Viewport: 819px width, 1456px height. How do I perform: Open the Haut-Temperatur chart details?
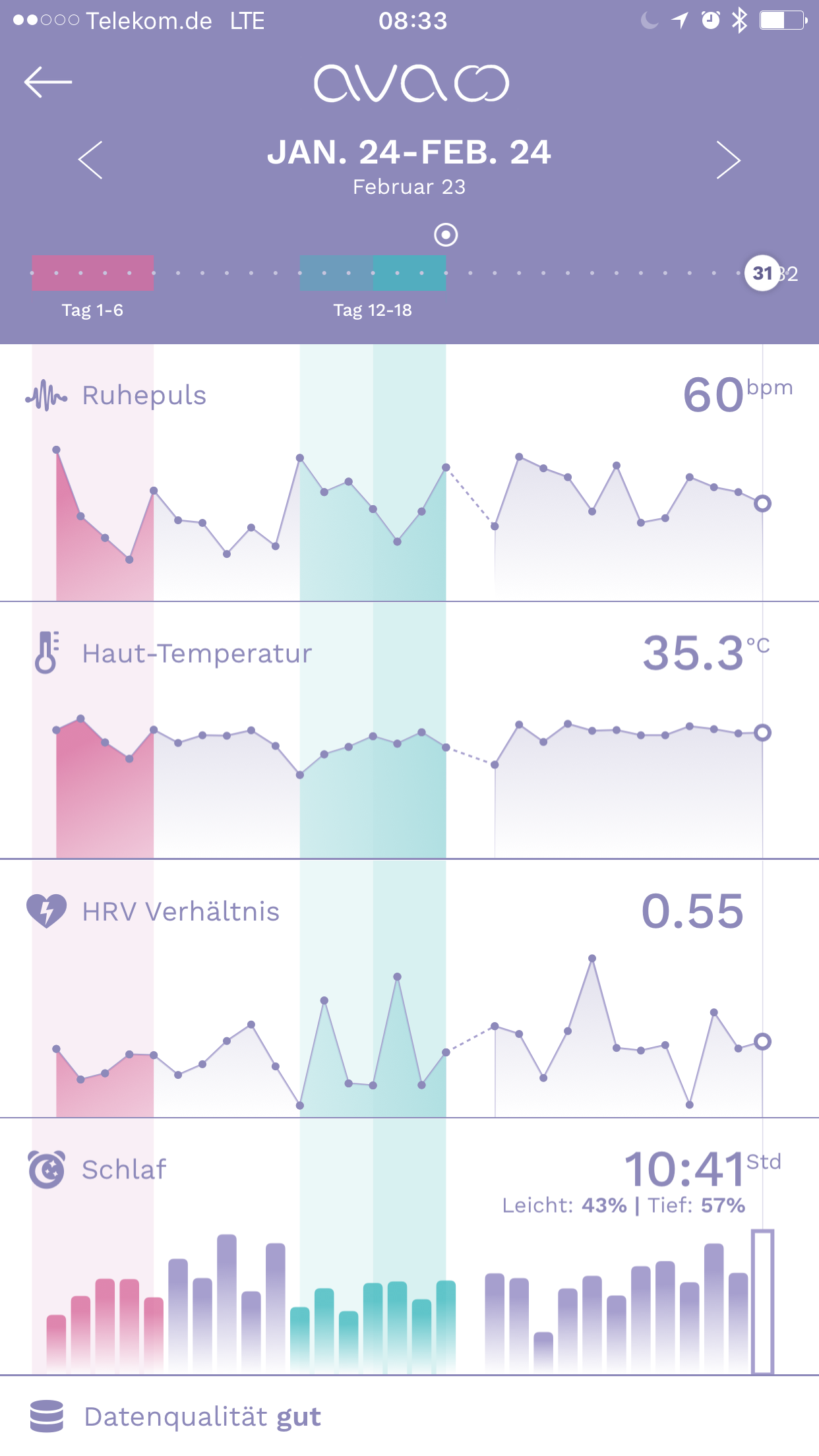tap(197, 653)
